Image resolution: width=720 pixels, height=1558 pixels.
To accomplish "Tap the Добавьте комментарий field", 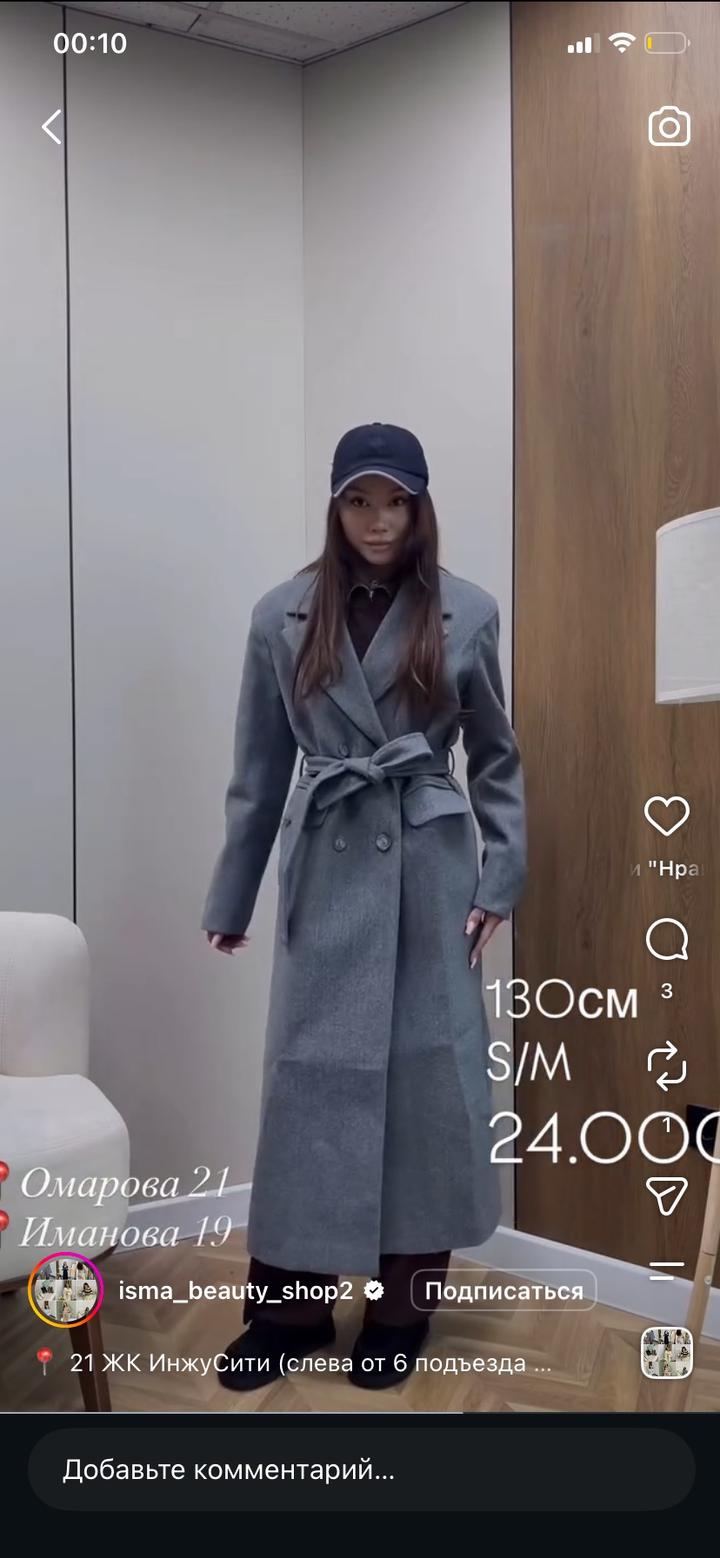I will point(361,1469).
